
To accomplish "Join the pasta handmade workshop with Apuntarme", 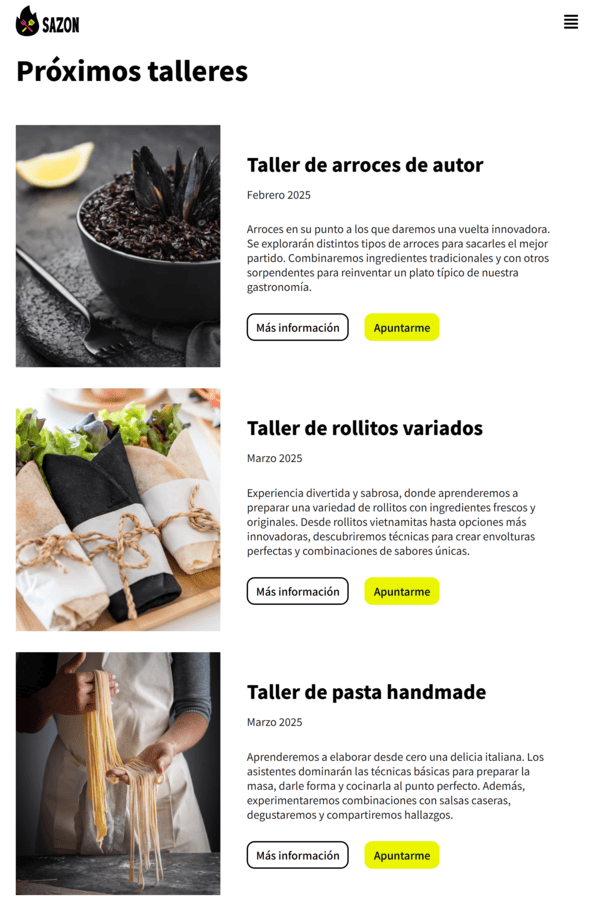I will click(401, 855).
